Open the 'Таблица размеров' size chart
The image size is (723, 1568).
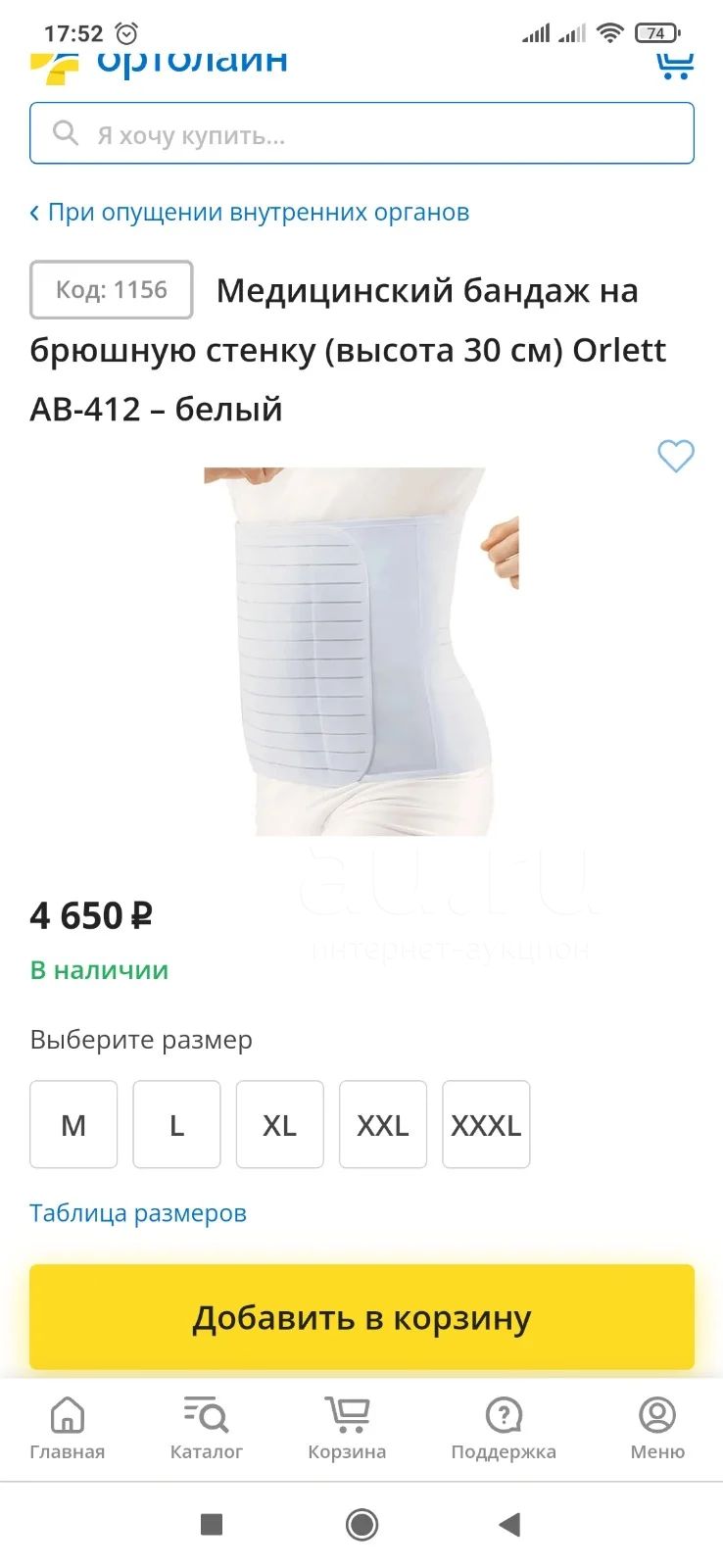pos(138,1213)
